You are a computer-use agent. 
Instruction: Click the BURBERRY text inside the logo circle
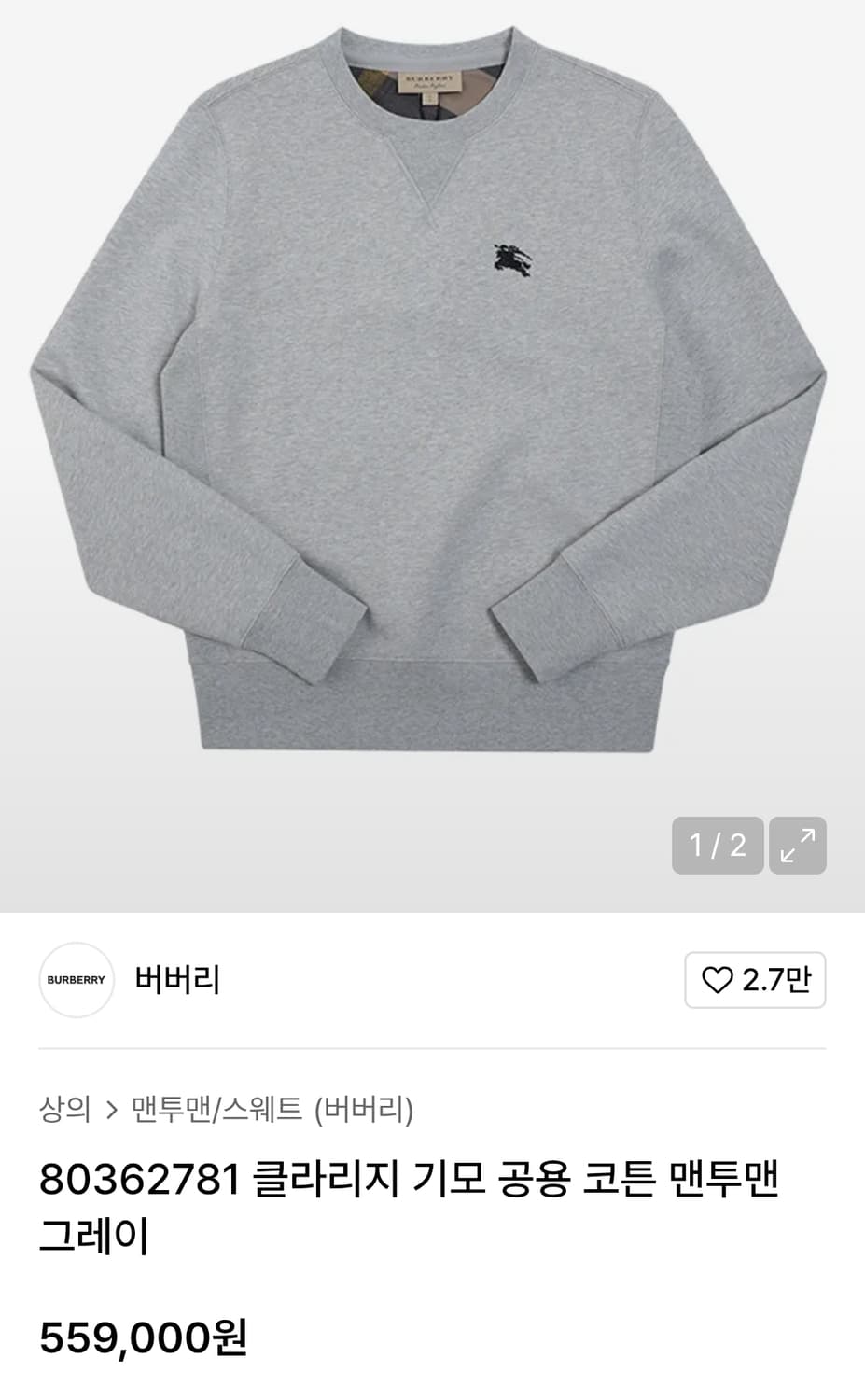point(76,980)
